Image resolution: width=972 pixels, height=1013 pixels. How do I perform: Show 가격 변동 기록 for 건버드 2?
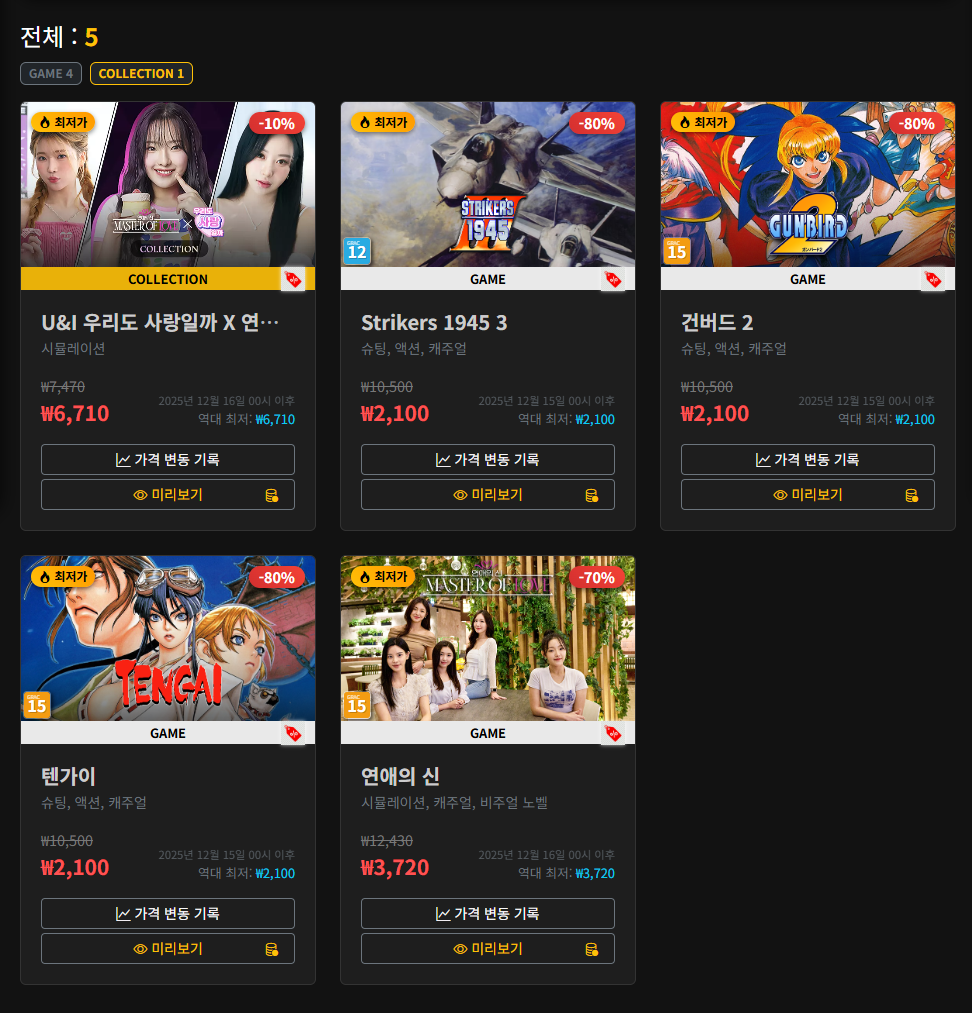pyautogui.click(x=807, y=460)
